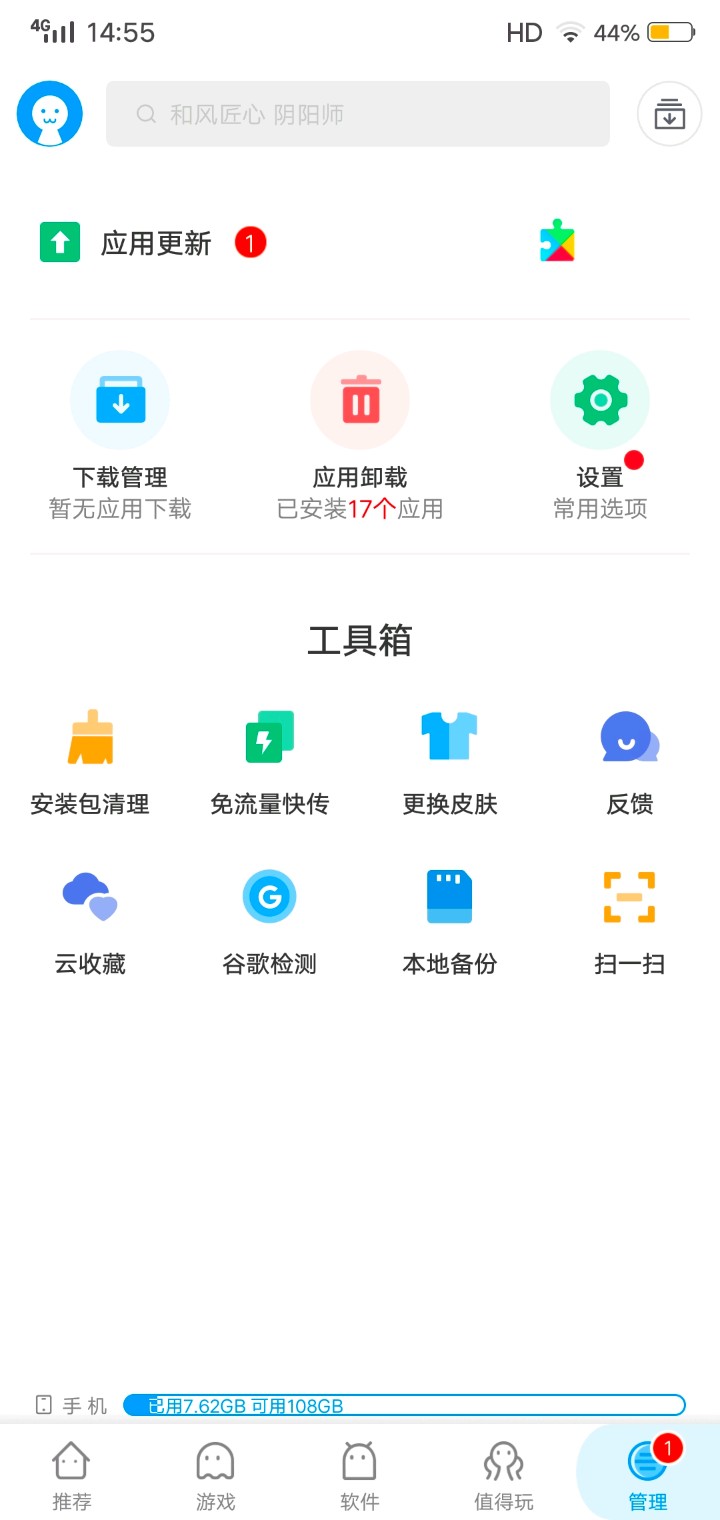Select 更换皮肤 to change skin
This screenshot has height=1520, width=720.
pyautogui.click(x=450, y=762)
